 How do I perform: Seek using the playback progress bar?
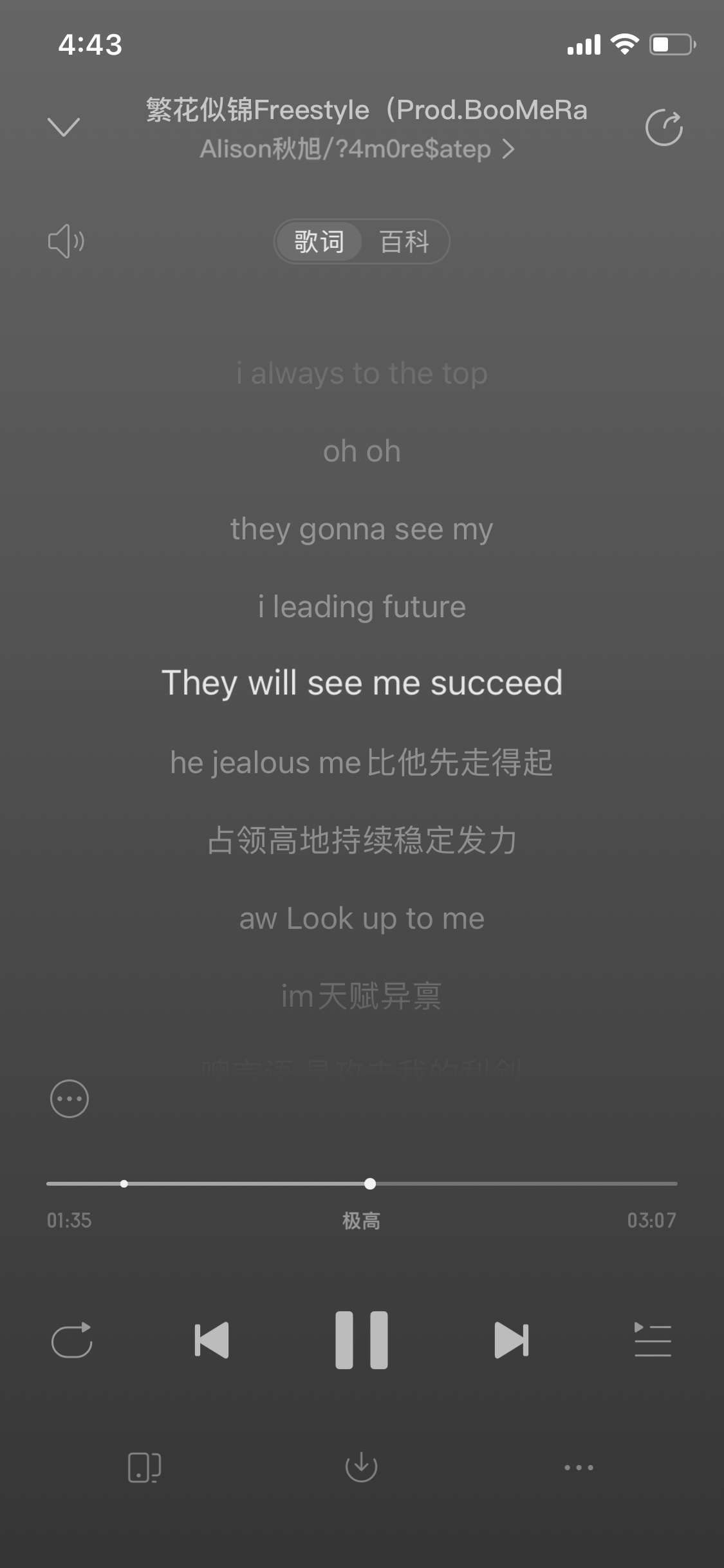coord(362,1183)
